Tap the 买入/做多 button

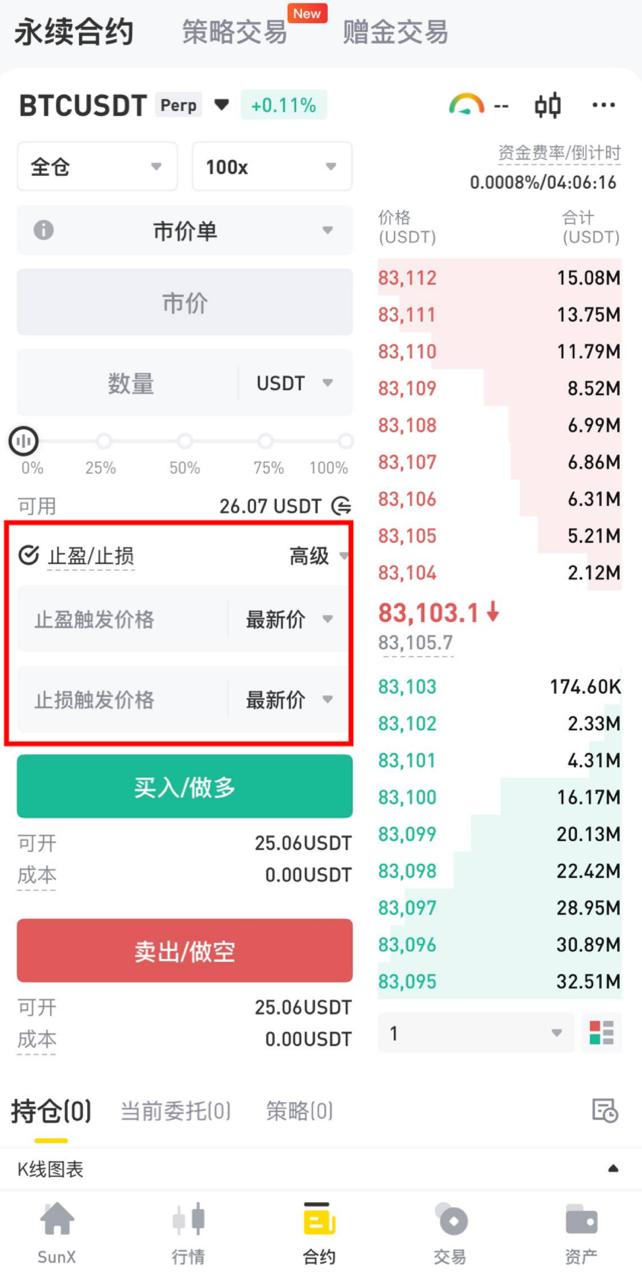185,786
